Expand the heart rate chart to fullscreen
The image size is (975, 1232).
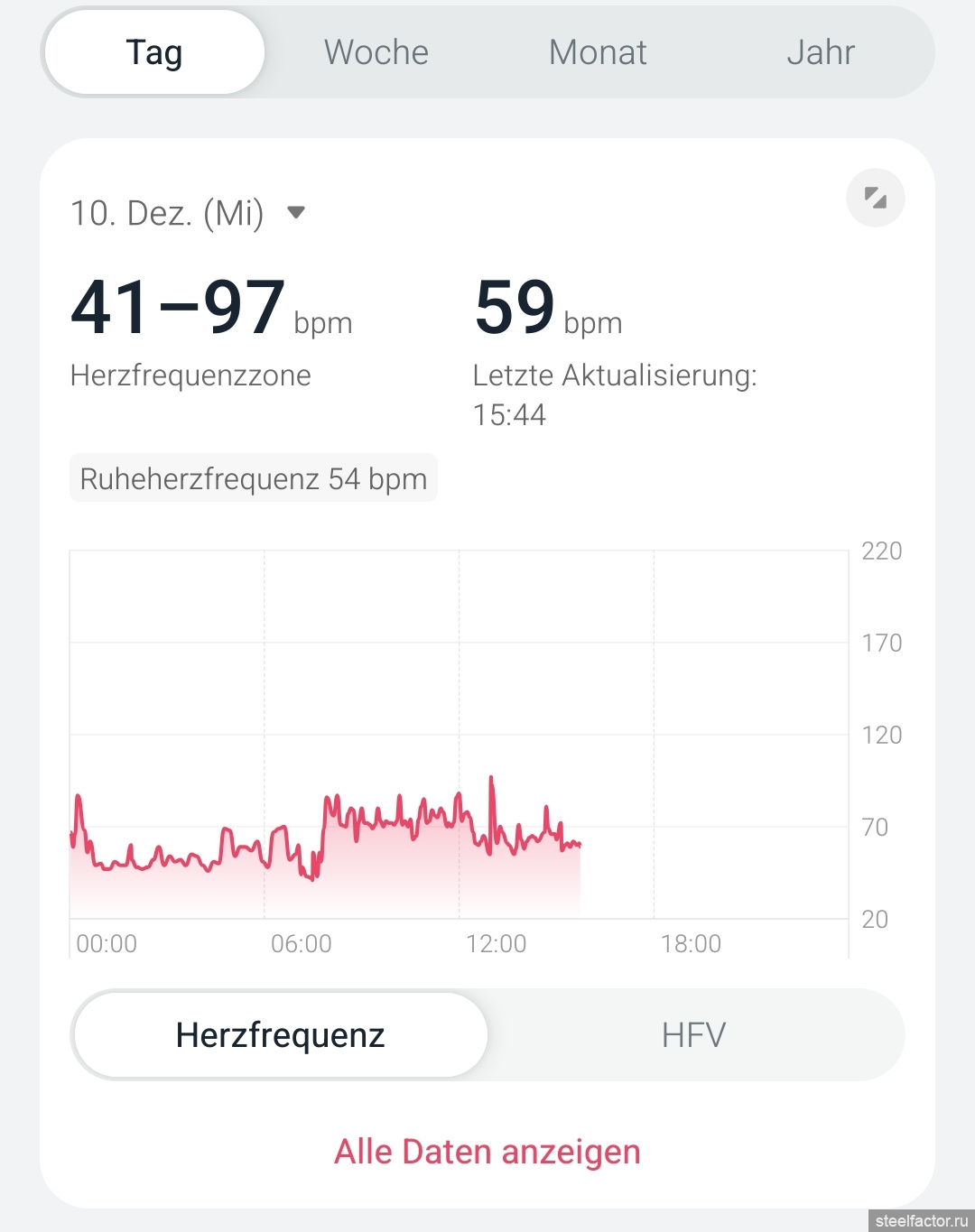click(x=875, y=198)
